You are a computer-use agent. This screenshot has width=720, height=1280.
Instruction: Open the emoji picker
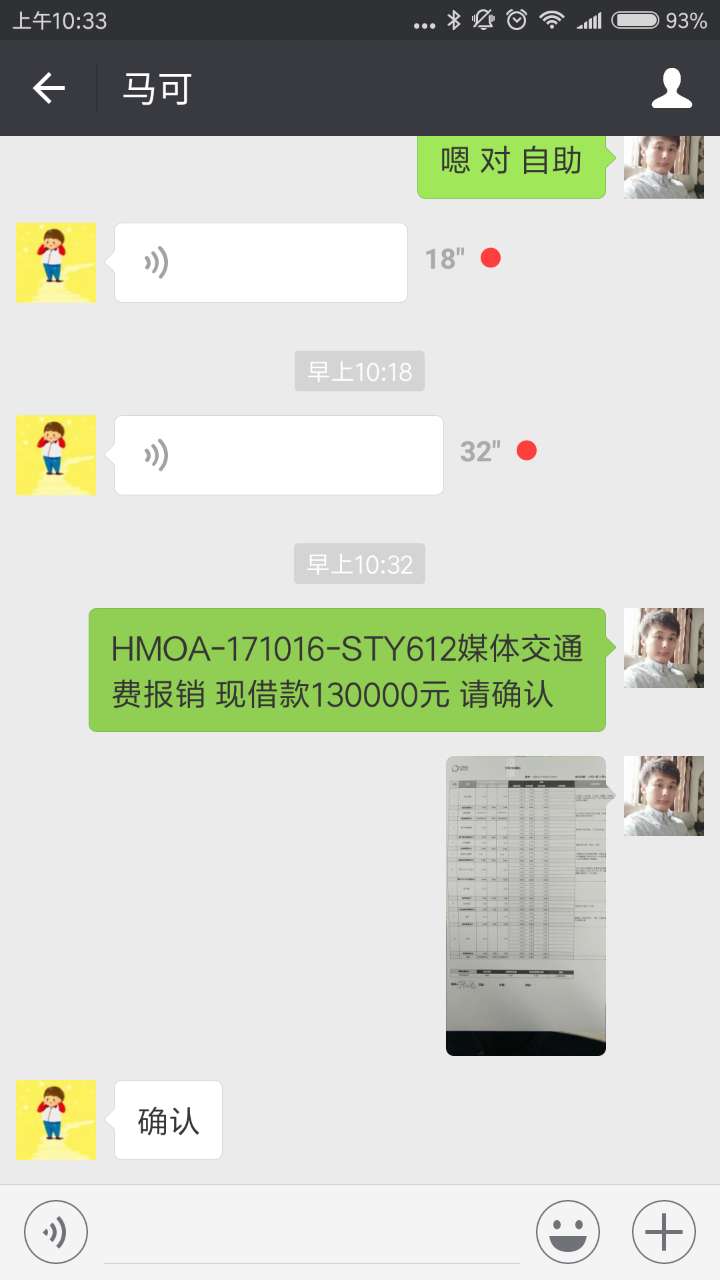point(567,1232)
